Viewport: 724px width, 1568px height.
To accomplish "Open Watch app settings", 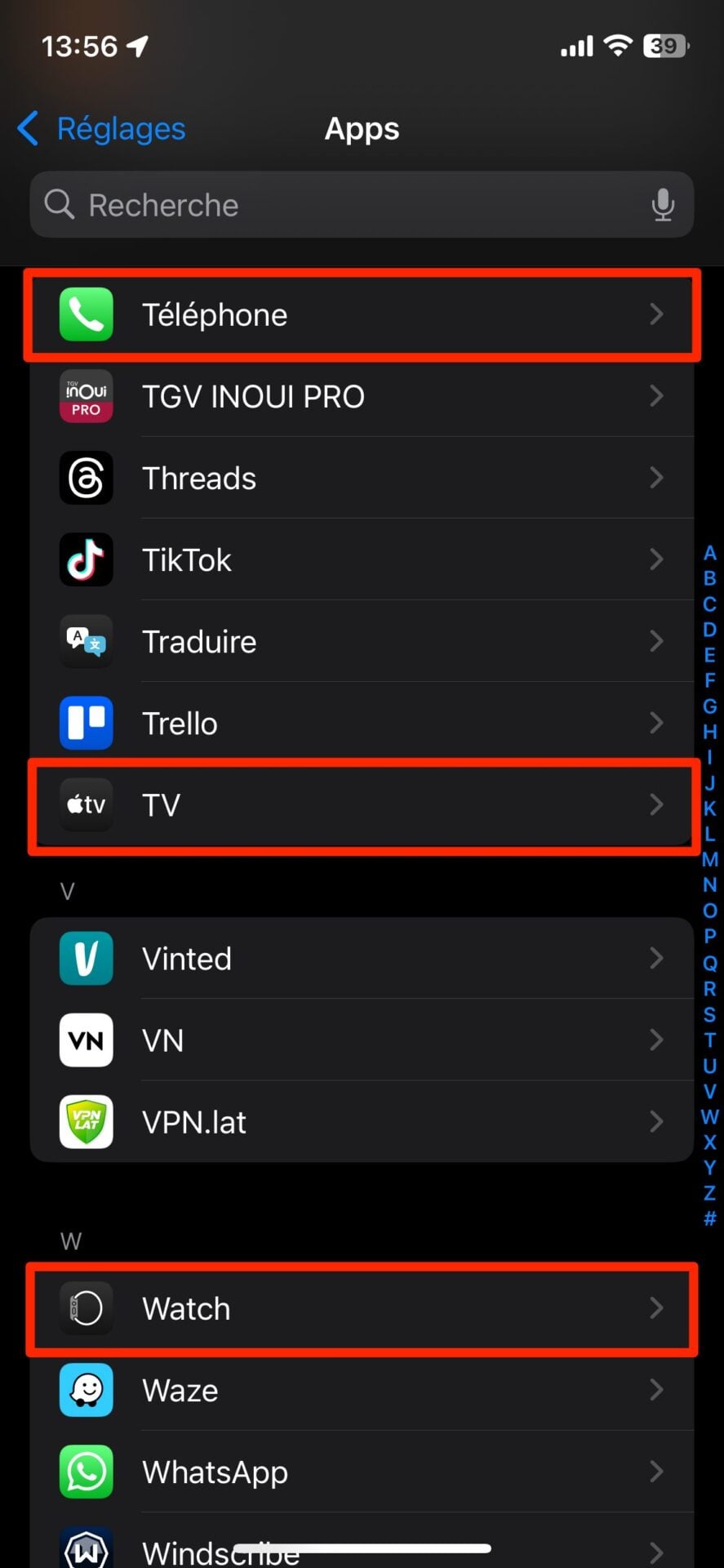I will pyautogui.click(x=362, y=1308).
